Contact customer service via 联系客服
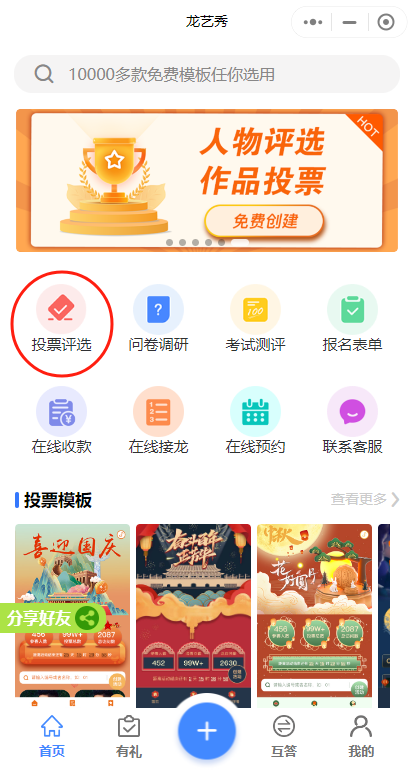Image resolution: width=414 pixels, height=780 pixels. pyautogui.click(x=352, y=421)
